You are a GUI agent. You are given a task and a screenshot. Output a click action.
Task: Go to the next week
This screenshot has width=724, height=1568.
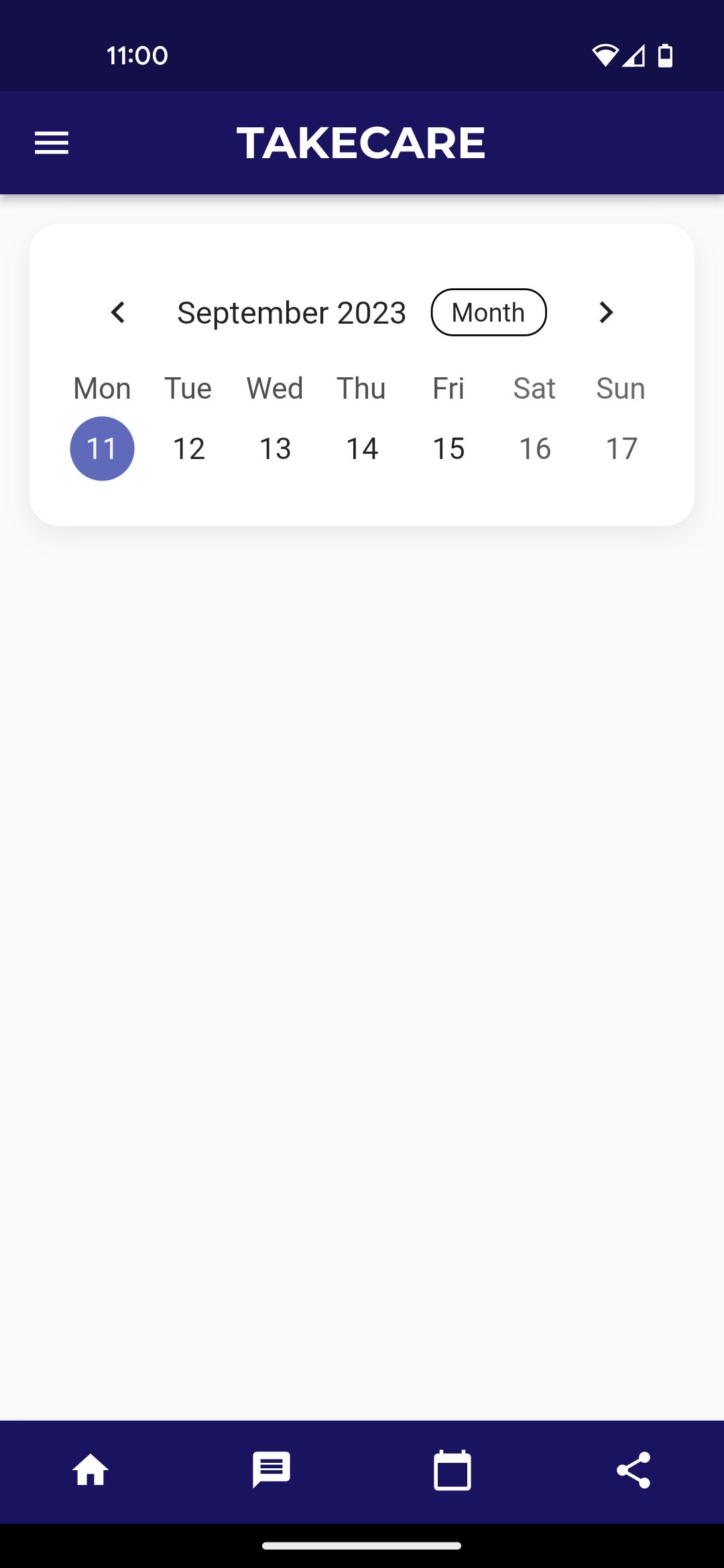coord(605,312)
